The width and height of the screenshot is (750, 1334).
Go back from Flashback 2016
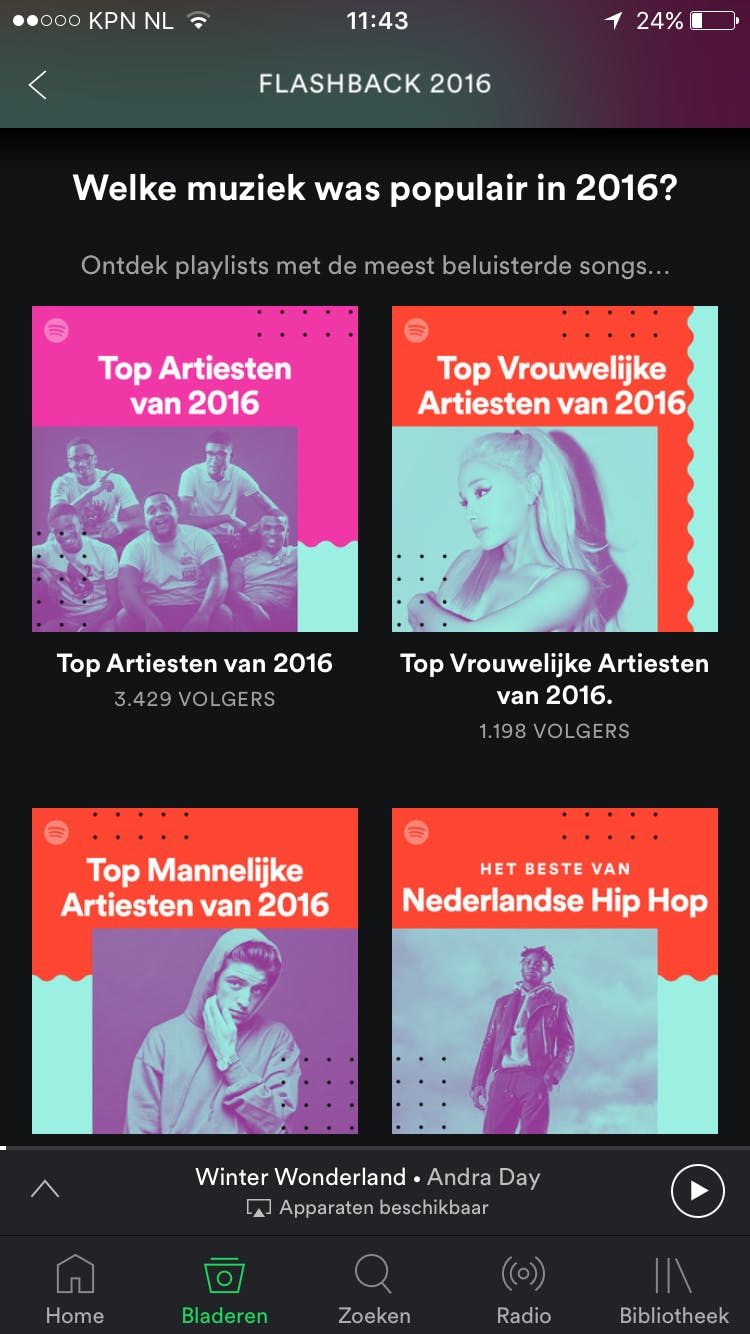tap(38, 85)
